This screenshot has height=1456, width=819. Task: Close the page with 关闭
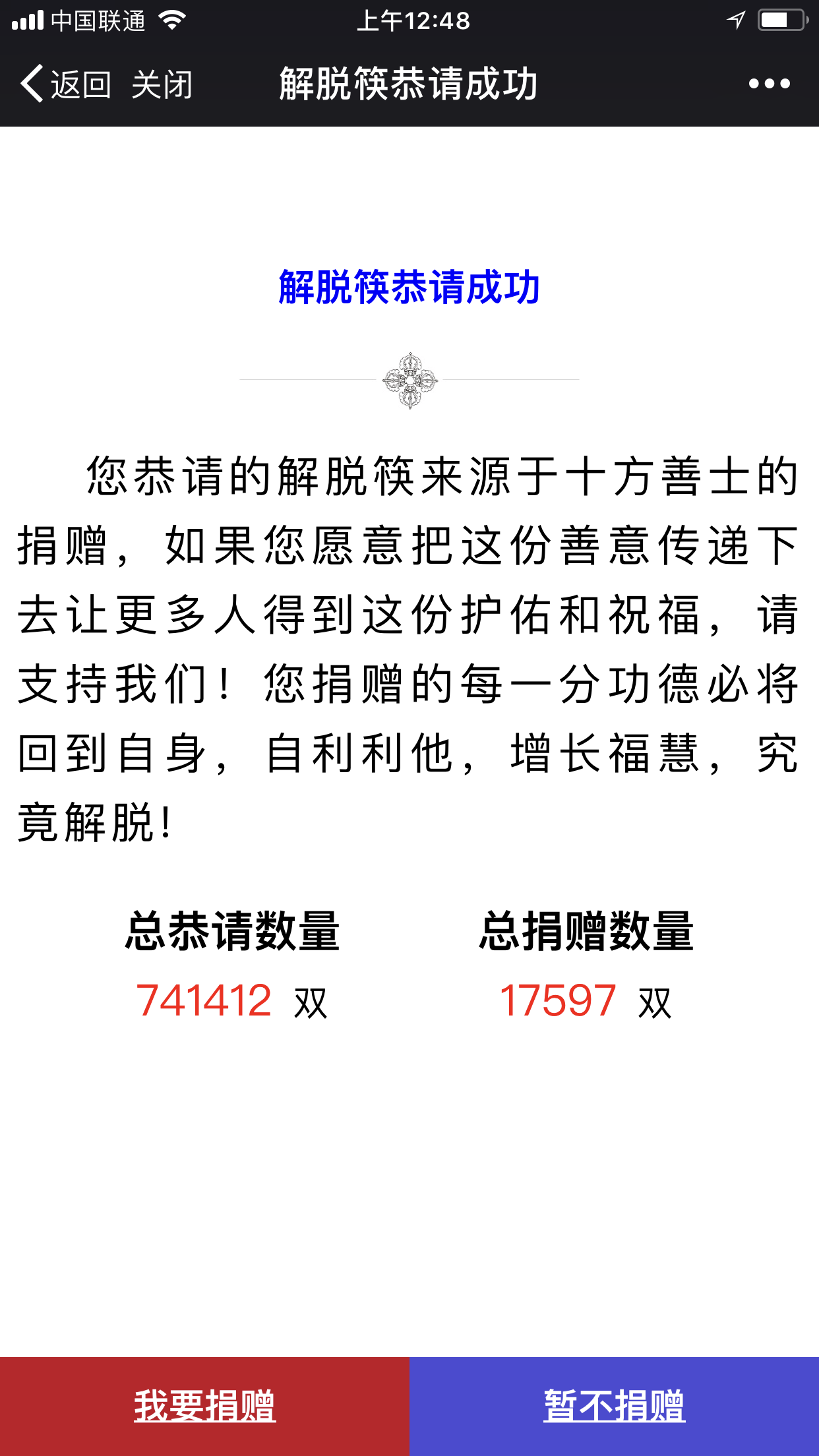point(162,84)
